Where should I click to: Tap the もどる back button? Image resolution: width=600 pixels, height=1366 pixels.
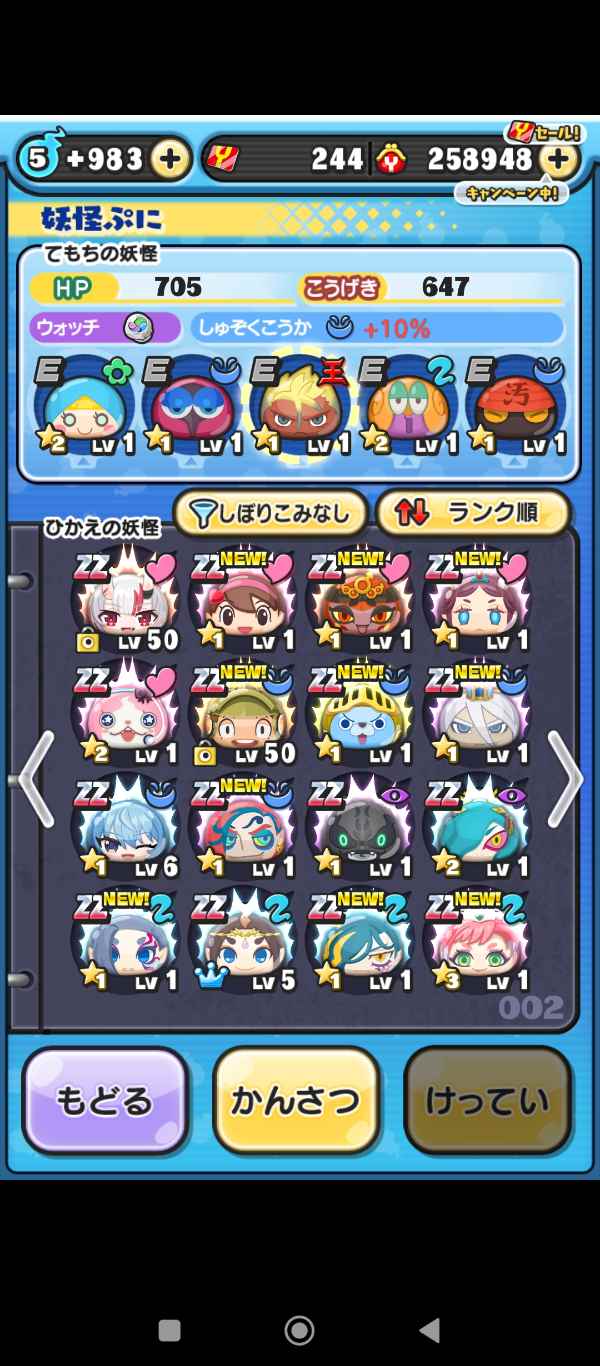point(105,1101)
